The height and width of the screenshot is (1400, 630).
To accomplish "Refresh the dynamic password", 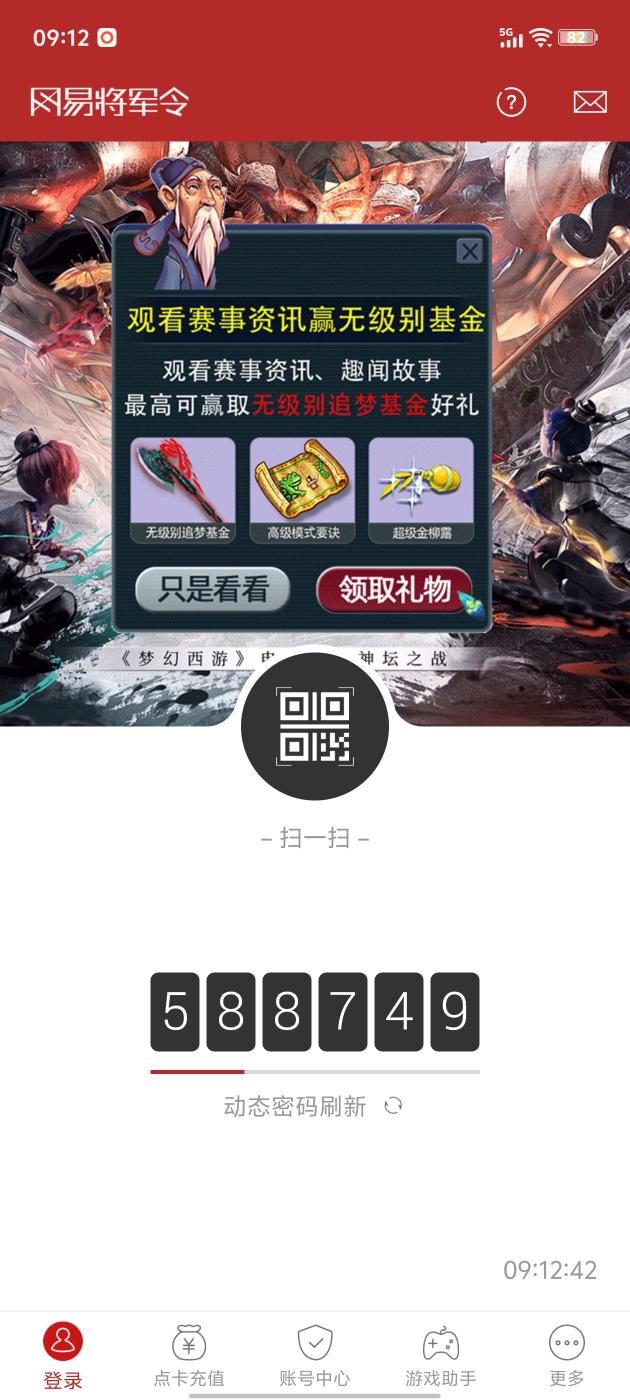I will coord(393,1105).
